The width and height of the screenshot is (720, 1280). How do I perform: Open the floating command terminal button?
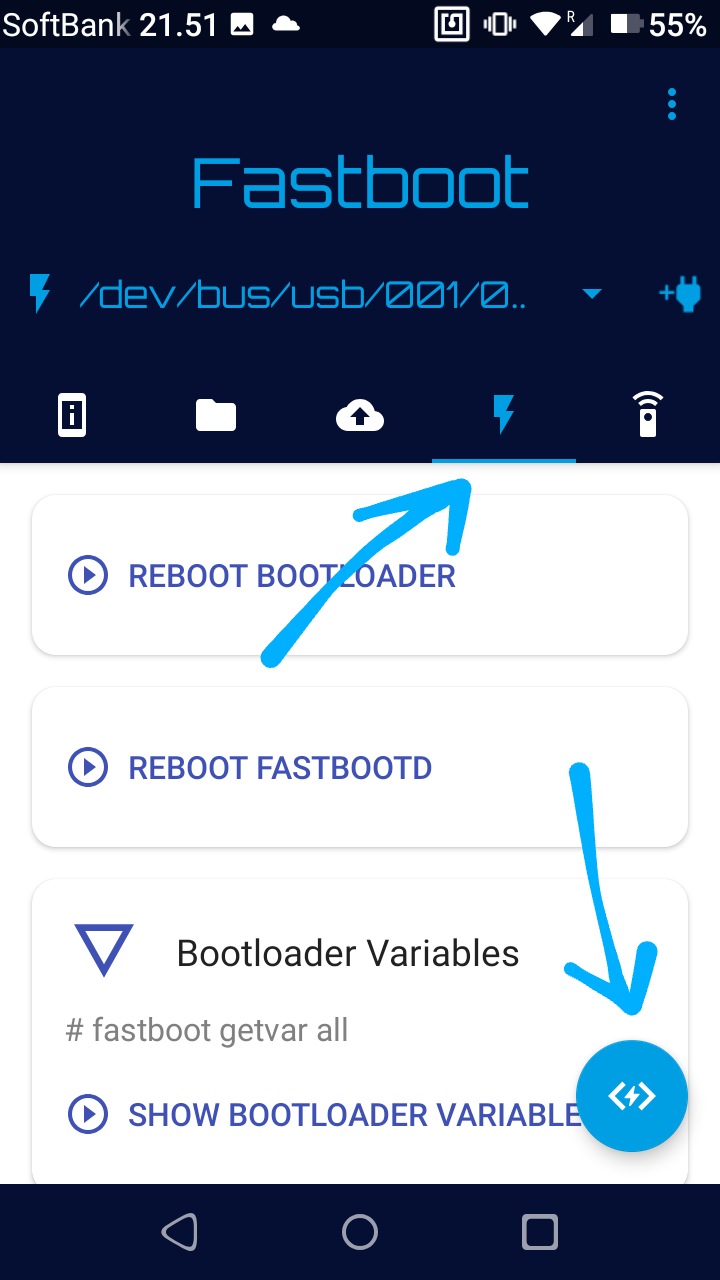coord(632,1096)
